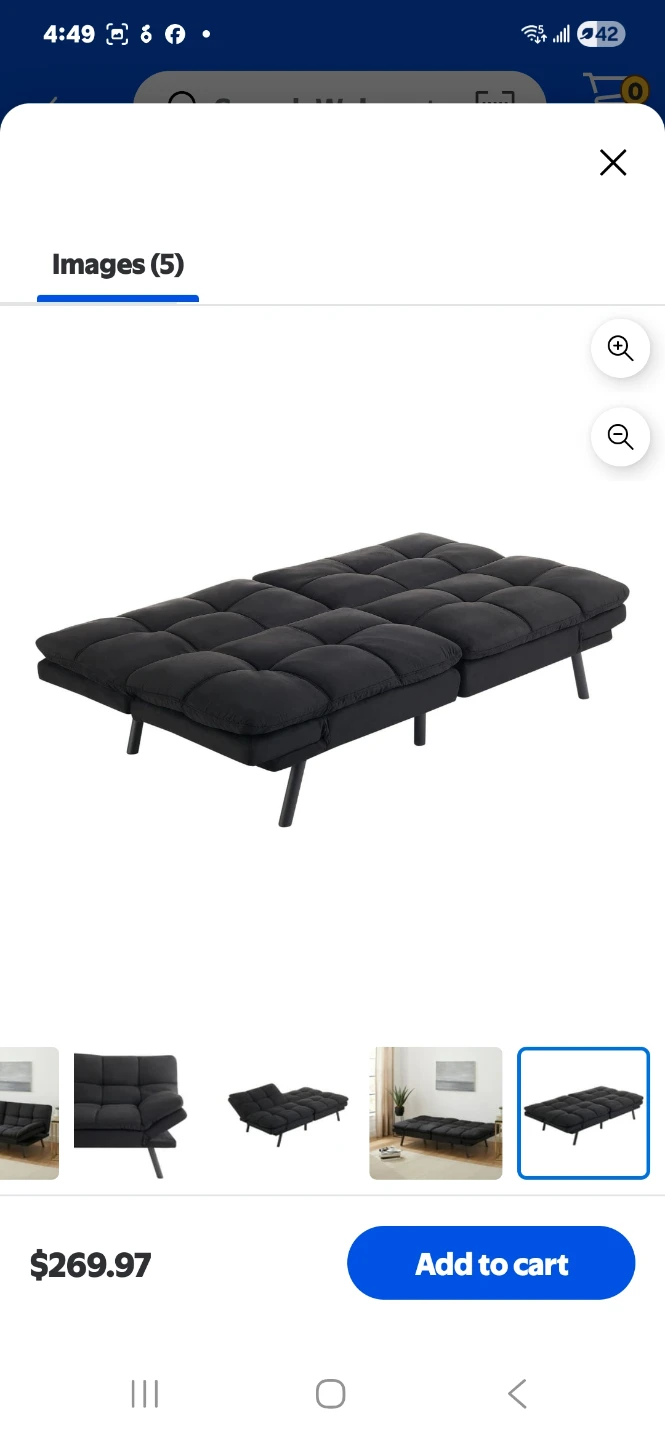Screen dimensions: 665x1440
Task: Zoom out of the product image
Action: pyautogui.click(x=620, y=437)
